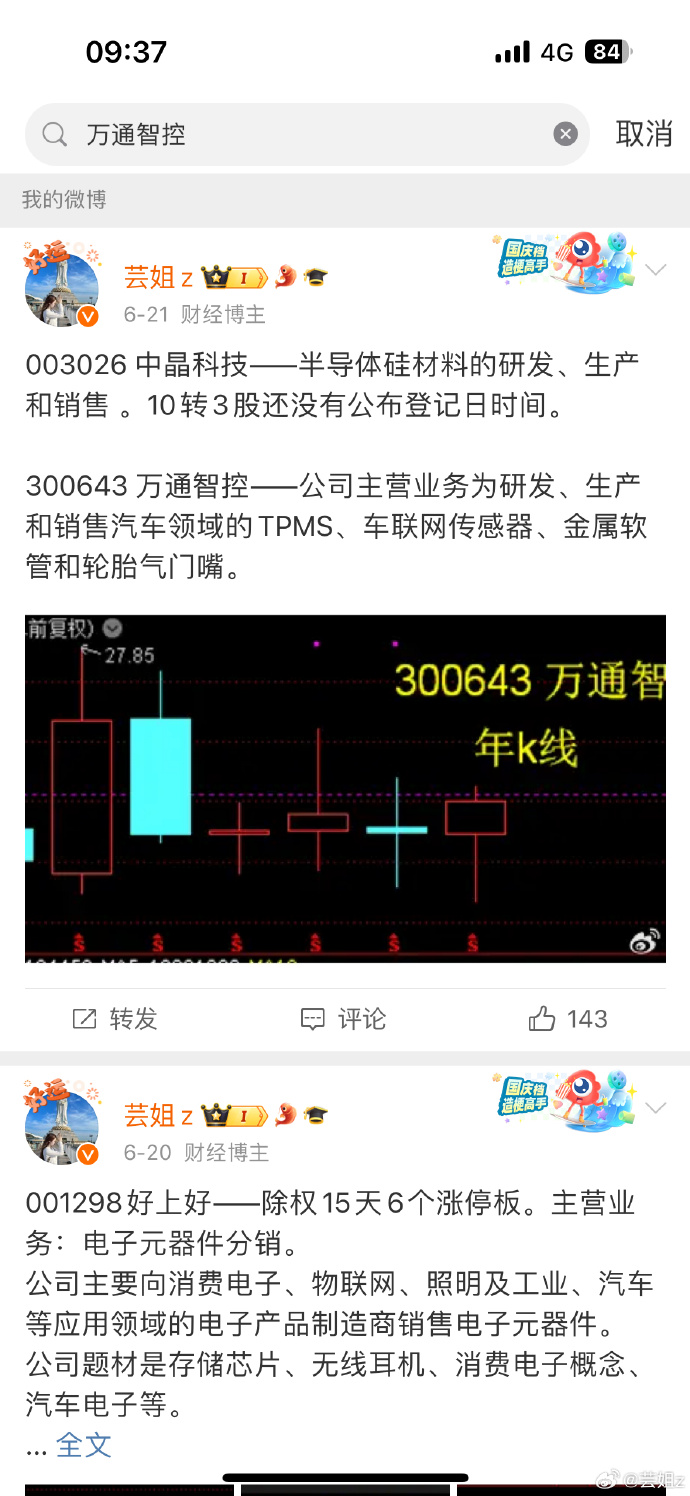The width and height of the screenshot is (690, 1496).
Task: Expand the chevron menu on the 6-20 post
Action: coord(656,1108)
